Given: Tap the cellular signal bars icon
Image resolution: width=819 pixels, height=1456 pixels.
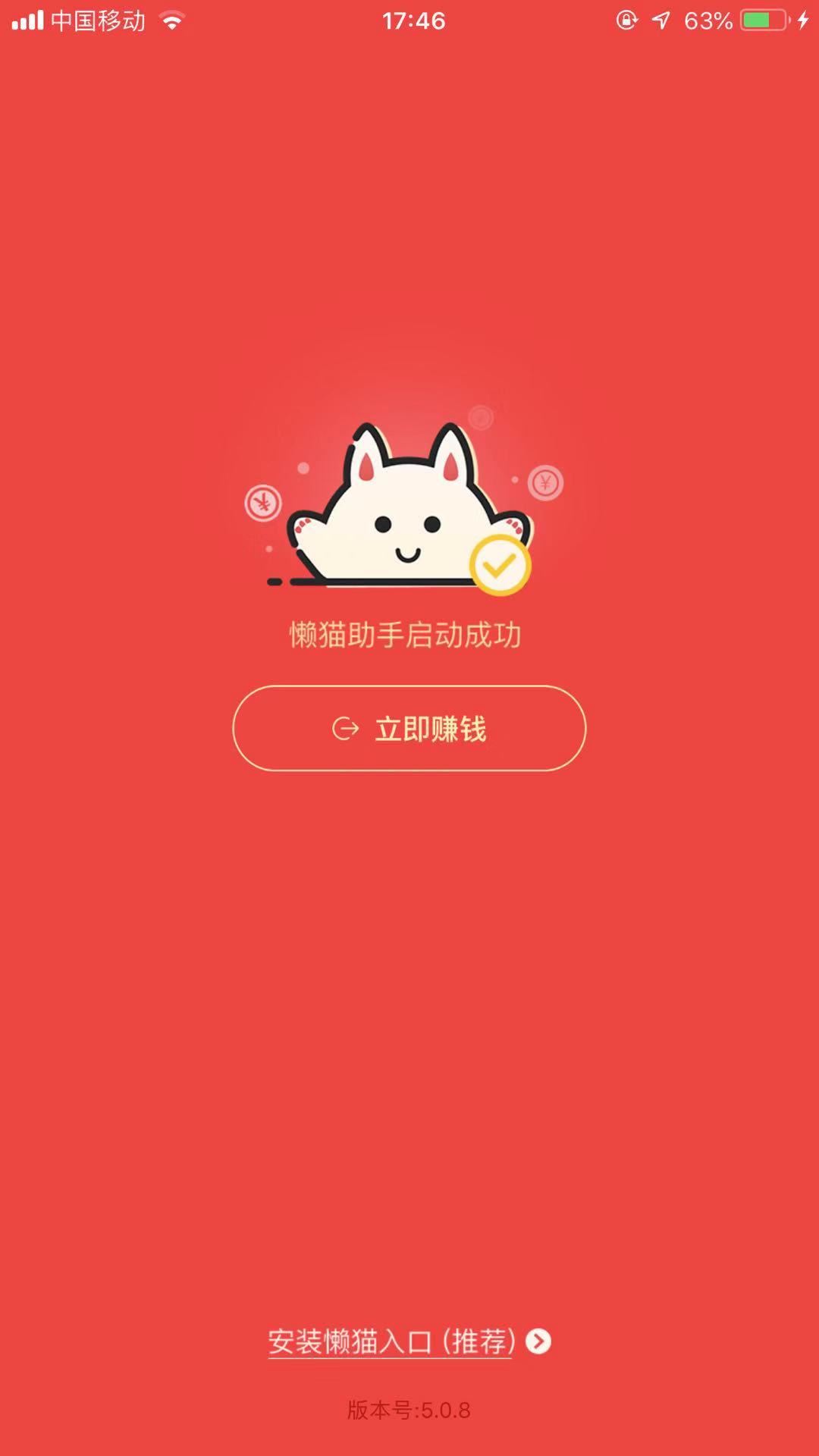Looking at the screenshot, I should click(30, 20).
